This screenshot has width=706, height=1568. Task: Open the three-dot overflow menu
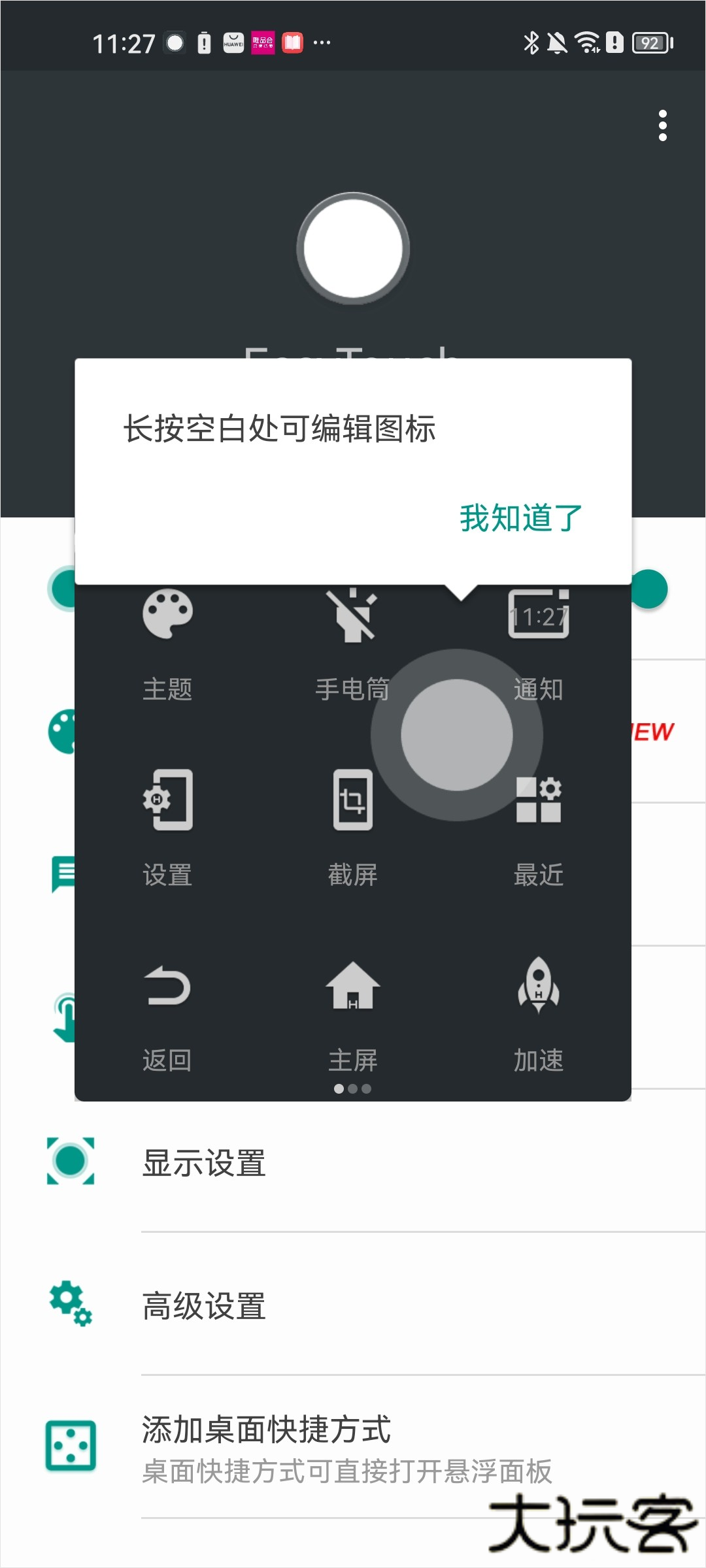(662, 125)
